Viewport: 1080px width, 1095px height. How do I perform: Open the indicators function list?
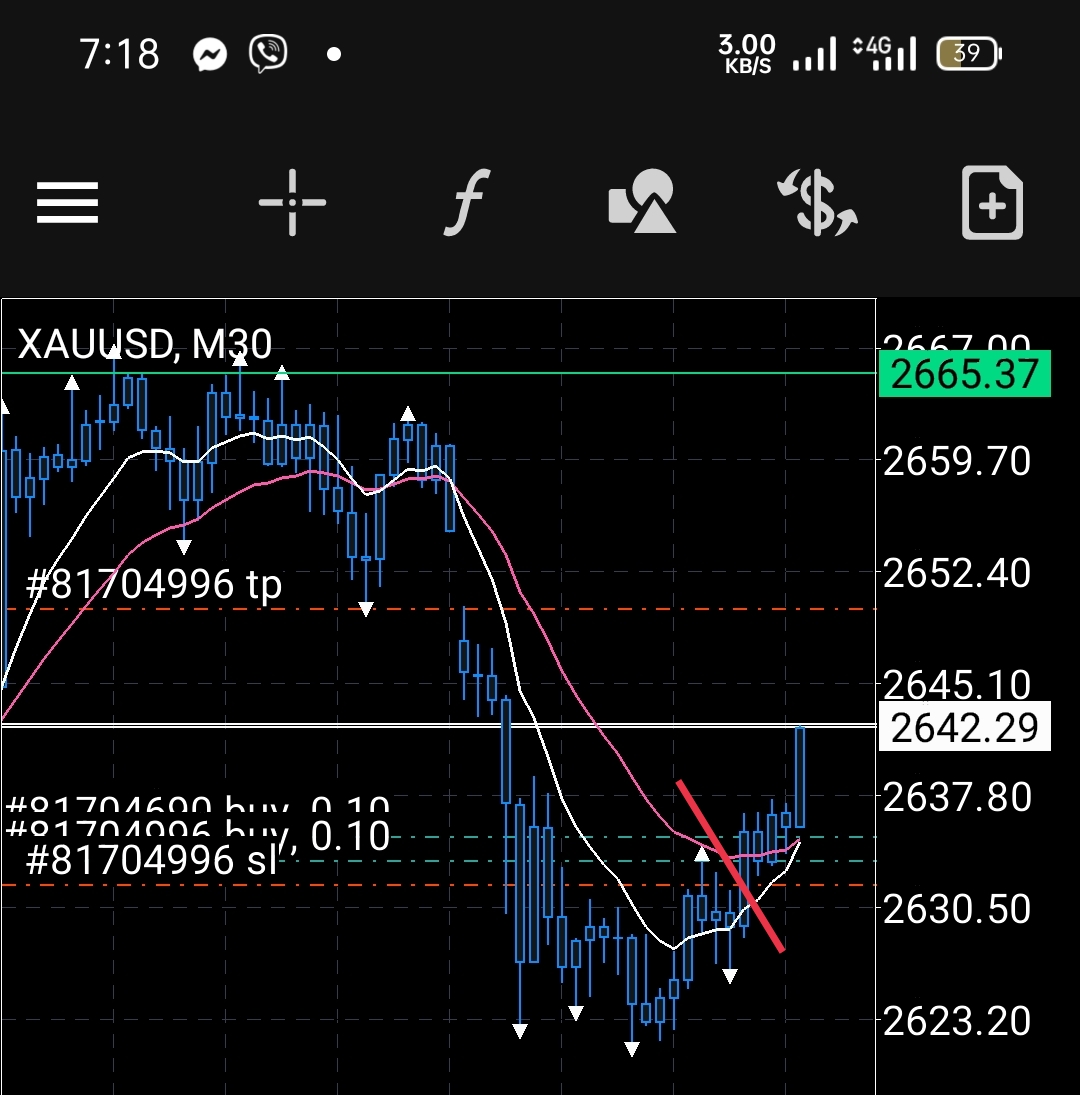coord(468,203)
